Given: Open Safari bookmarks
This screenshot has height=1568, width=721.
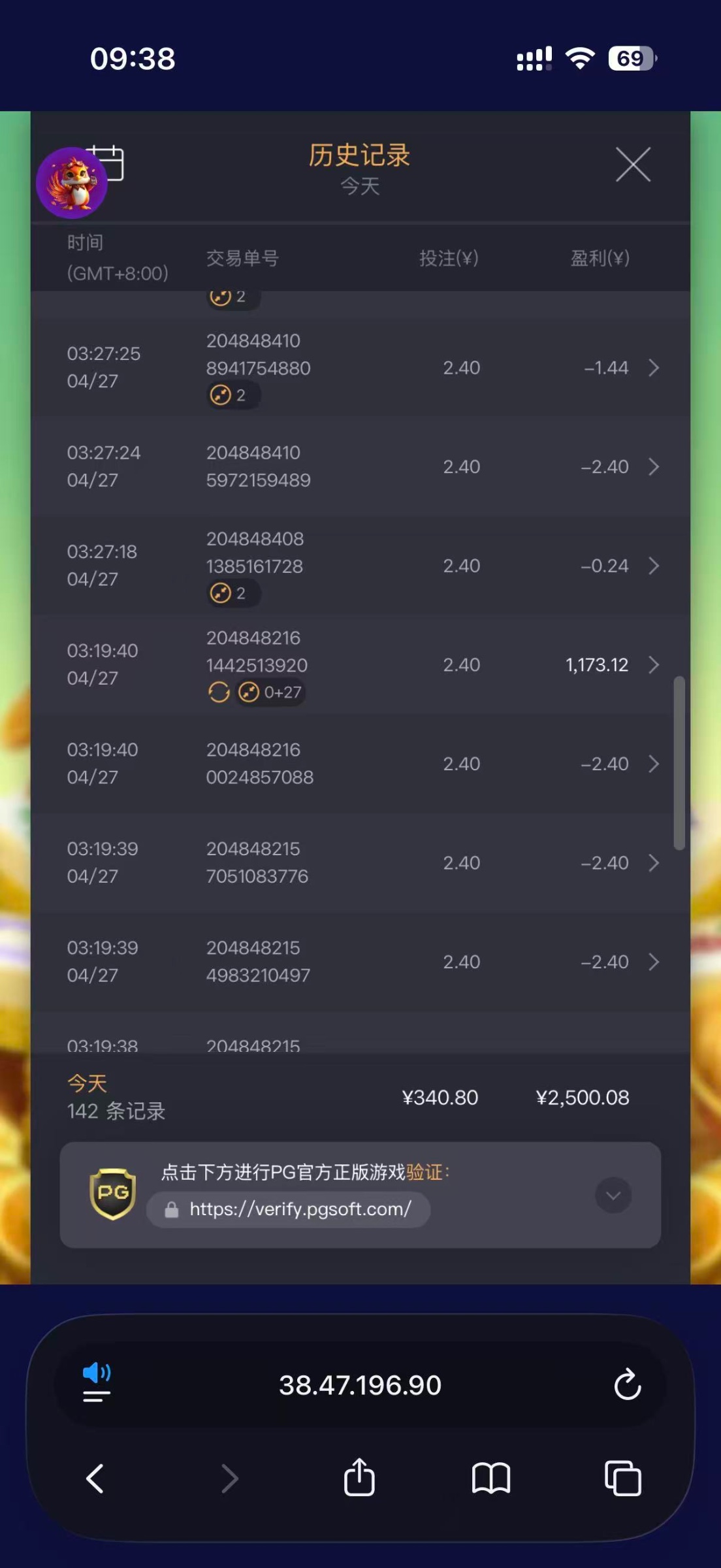Looking at the screenshot, I should point(491,1478).
